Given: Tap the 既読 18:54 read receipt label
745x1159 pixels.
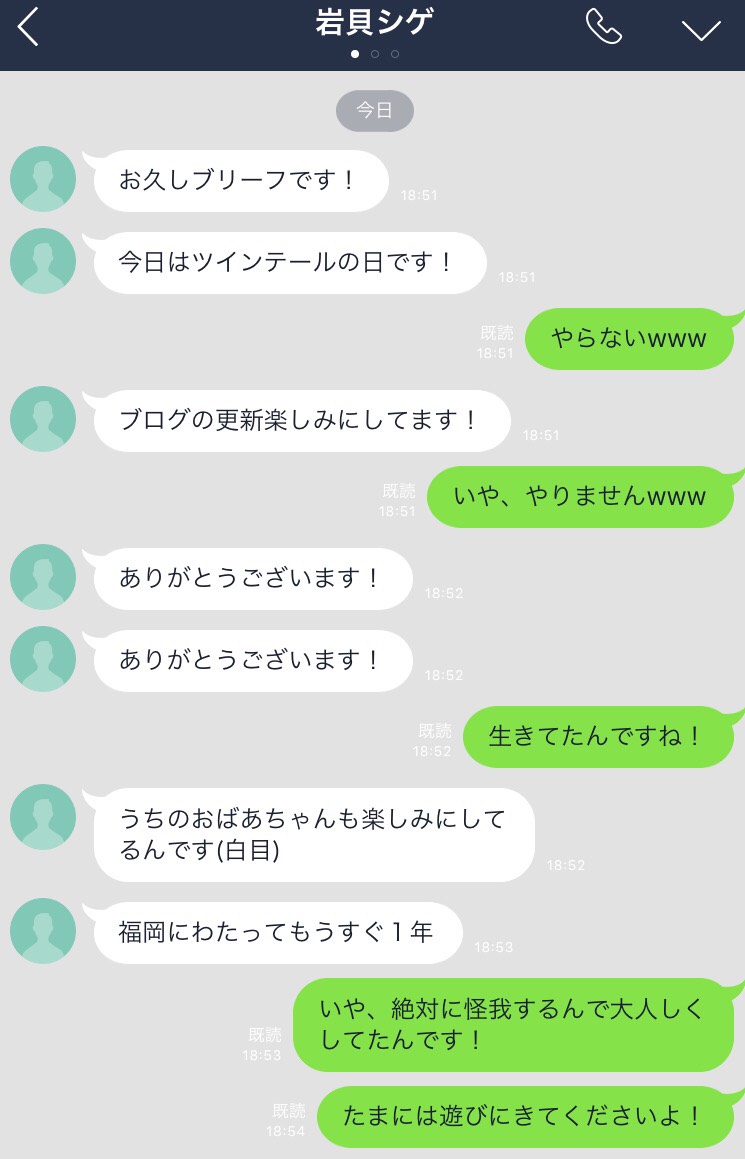Looking at the screenshot, I should 288,1117.
